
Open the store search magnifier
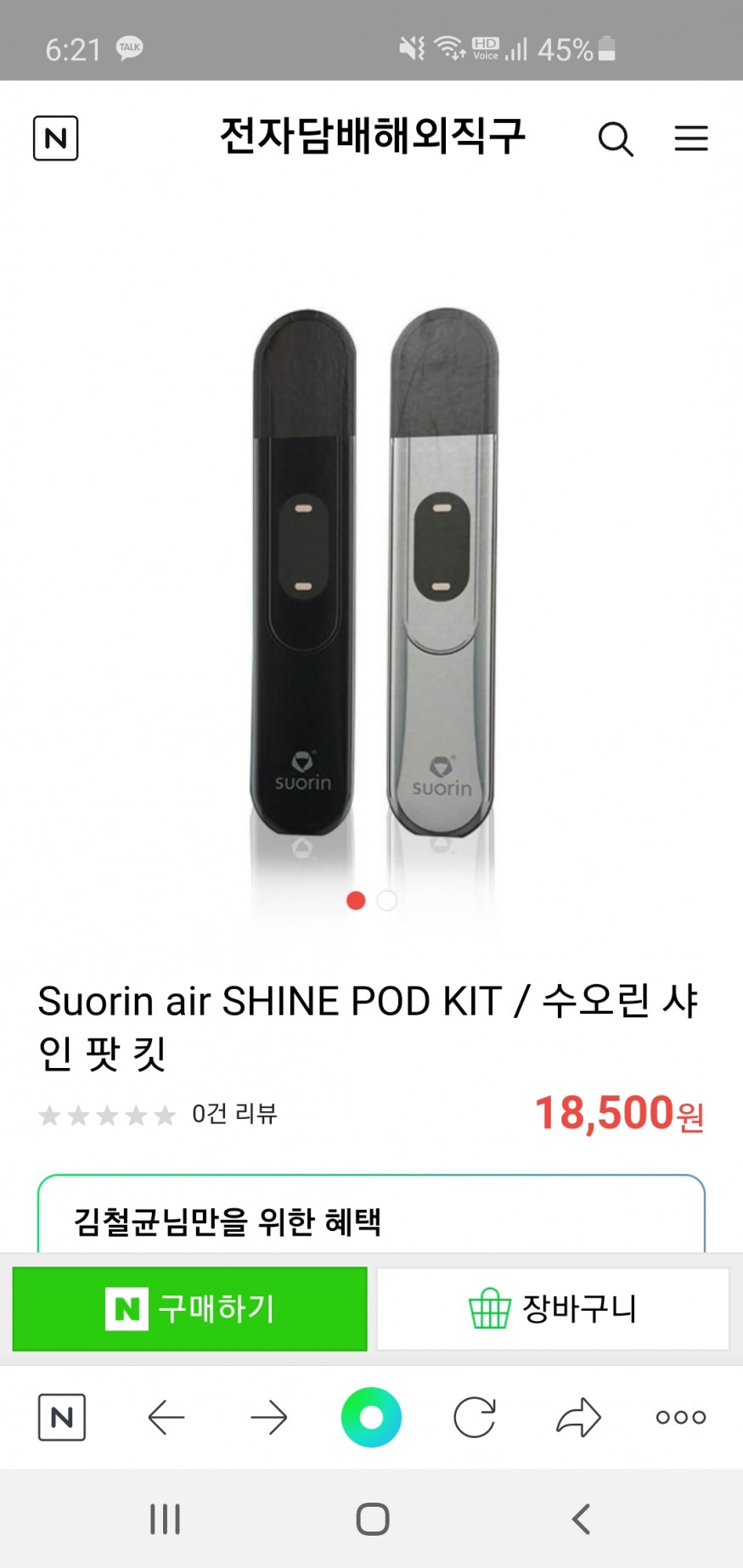click(x=616, y=139)
